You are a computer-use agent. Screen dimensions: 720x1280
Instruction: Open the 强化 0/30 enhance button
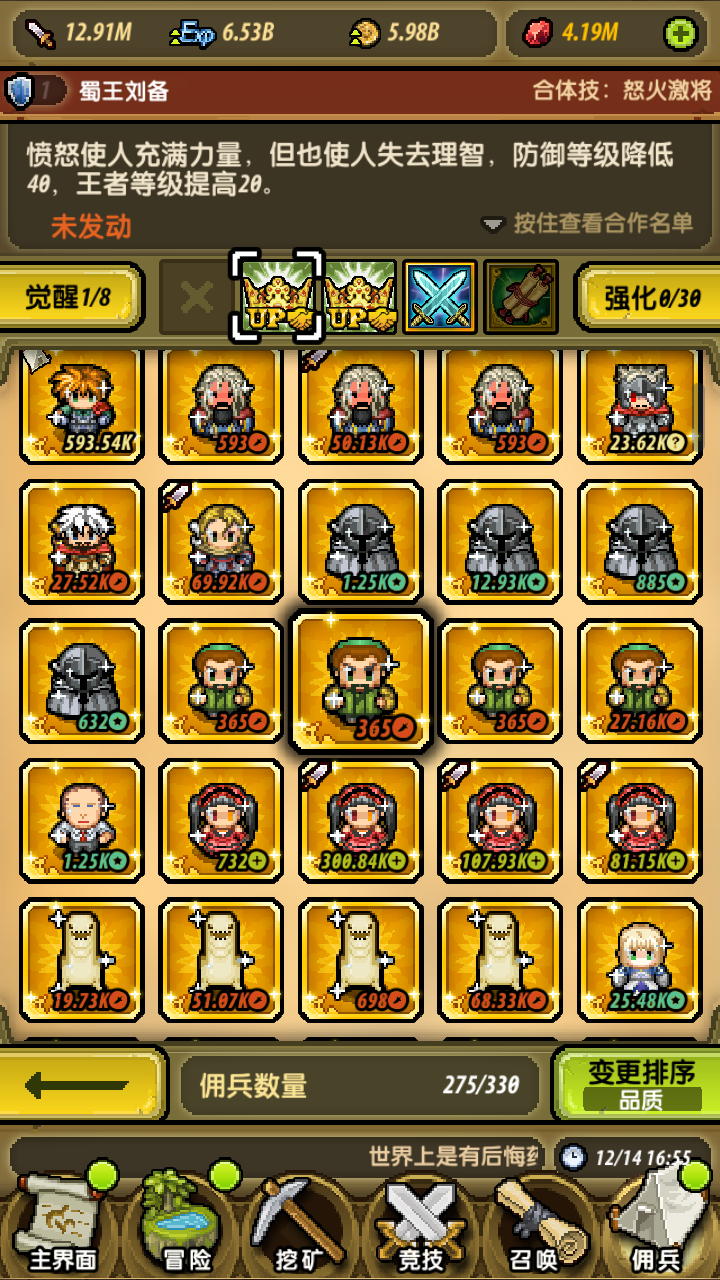[651, 297]
